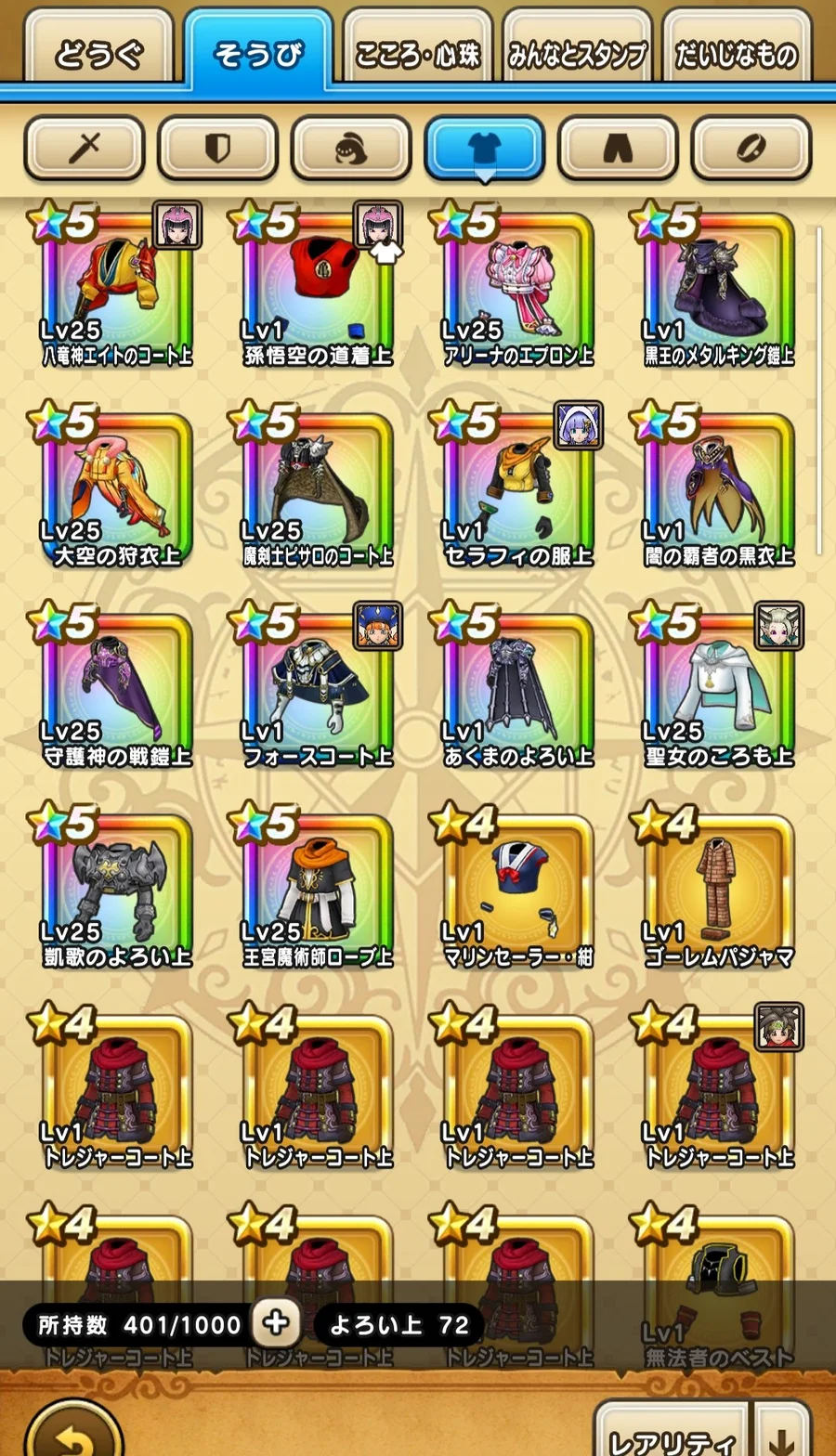The height and width of the screenshot is (1456, 836).
Task: Open the だいじなもの tab
Action: click(x=737, y=54)
